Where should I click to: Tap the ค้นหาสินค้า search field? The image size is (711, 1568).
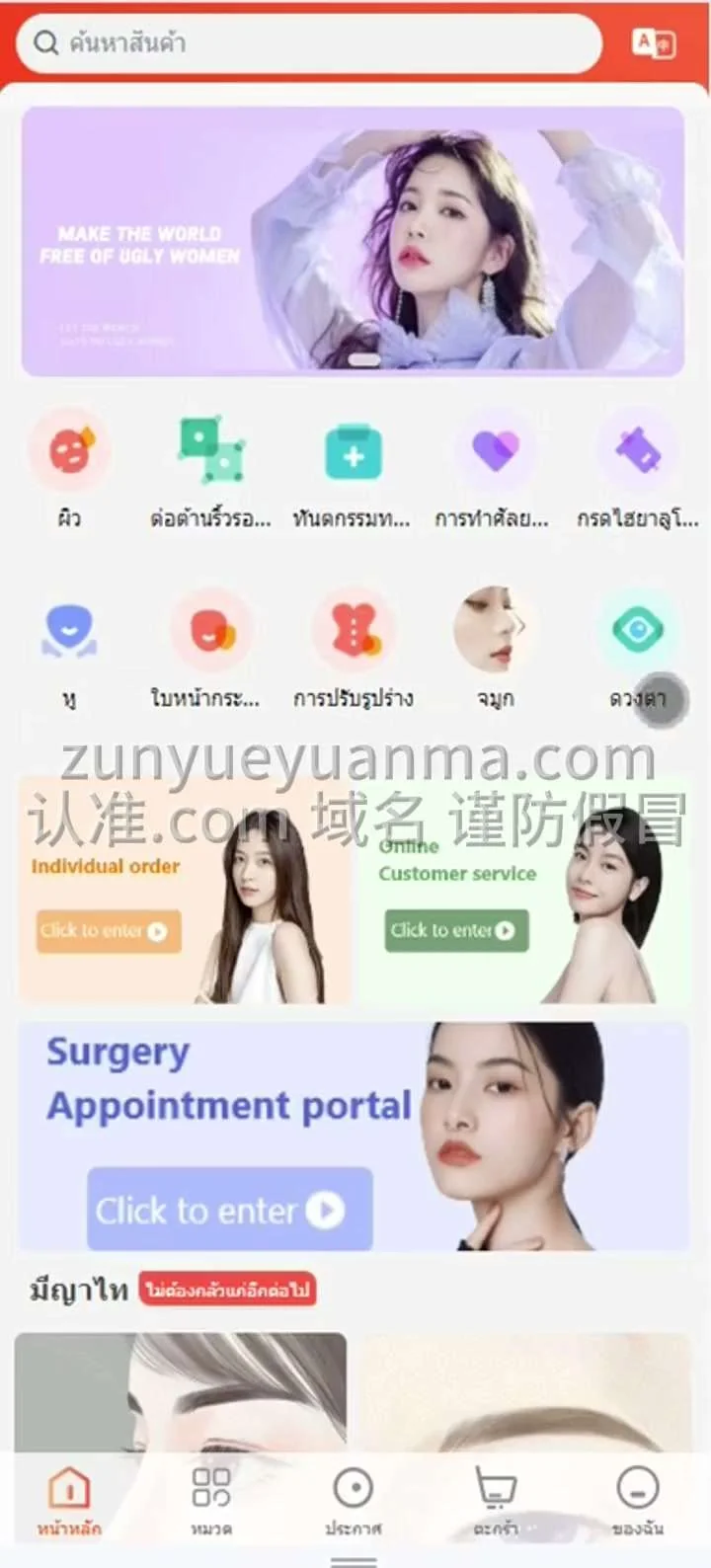pyautogui.click(x=308, y=43)
